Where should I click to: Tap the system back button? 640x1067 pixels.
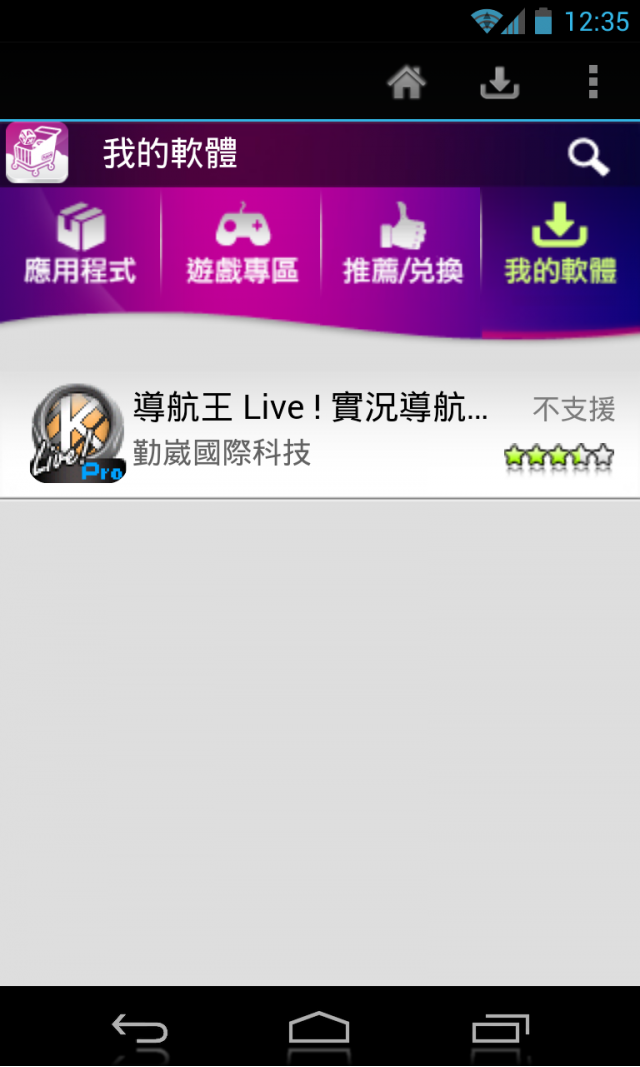(139, 1028)
